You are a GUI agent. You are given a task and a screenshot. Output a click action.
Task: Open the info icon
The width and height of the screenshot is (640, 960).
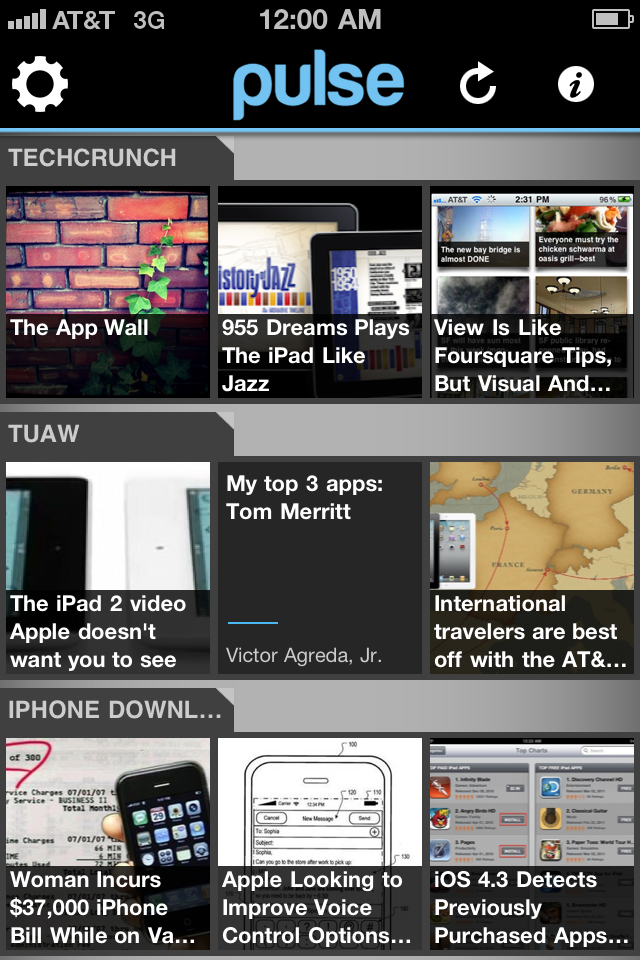point(576,84)
